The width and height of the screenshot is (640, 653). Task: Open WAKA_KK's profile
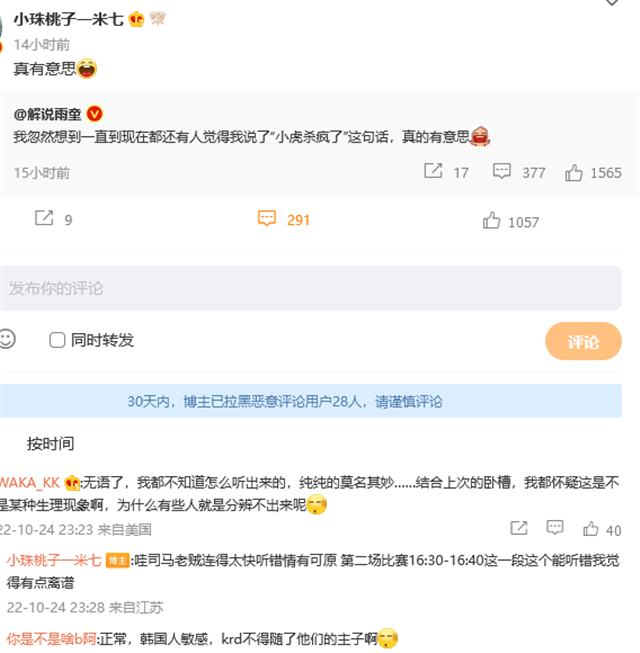30,481
